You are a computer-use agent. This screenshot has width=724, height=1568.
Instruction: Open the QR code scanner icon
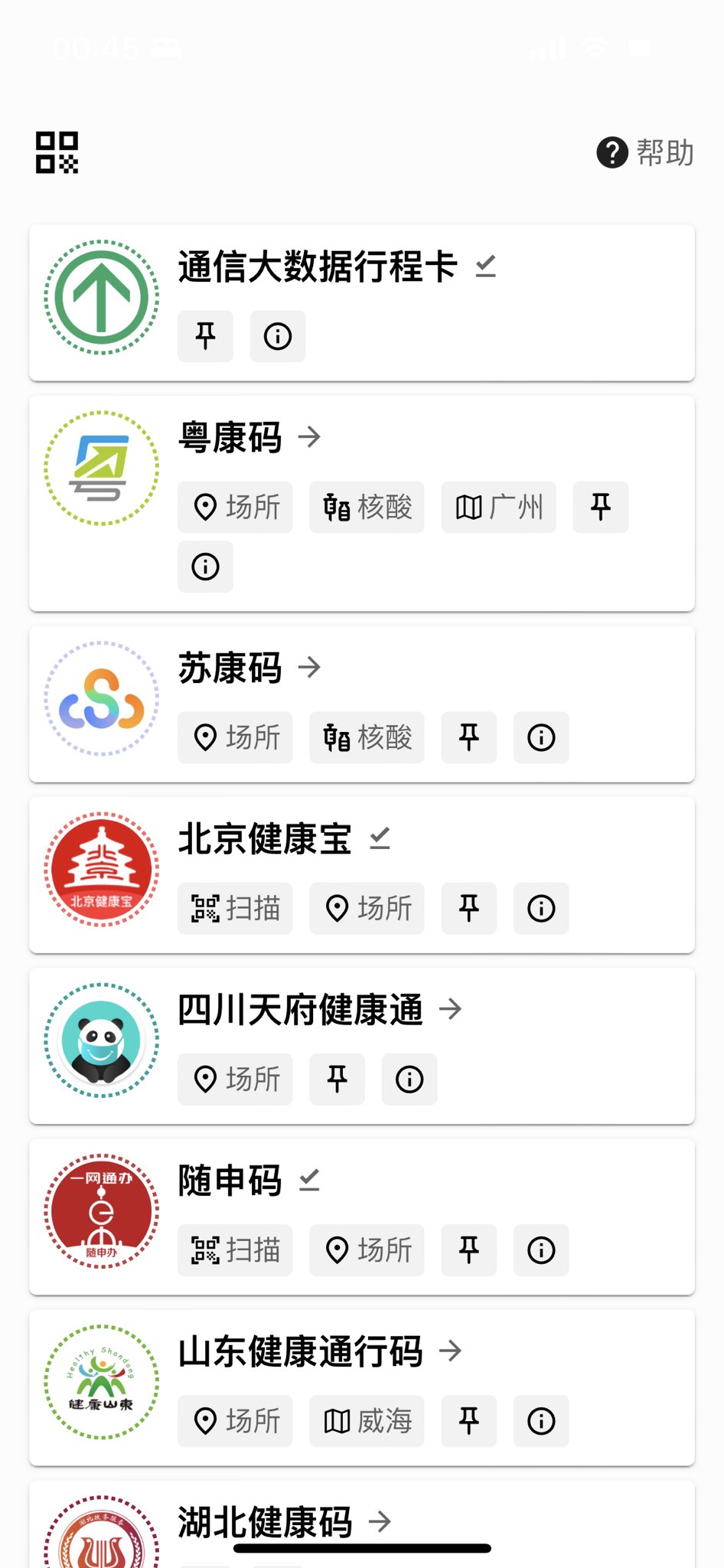pos(57,152)
